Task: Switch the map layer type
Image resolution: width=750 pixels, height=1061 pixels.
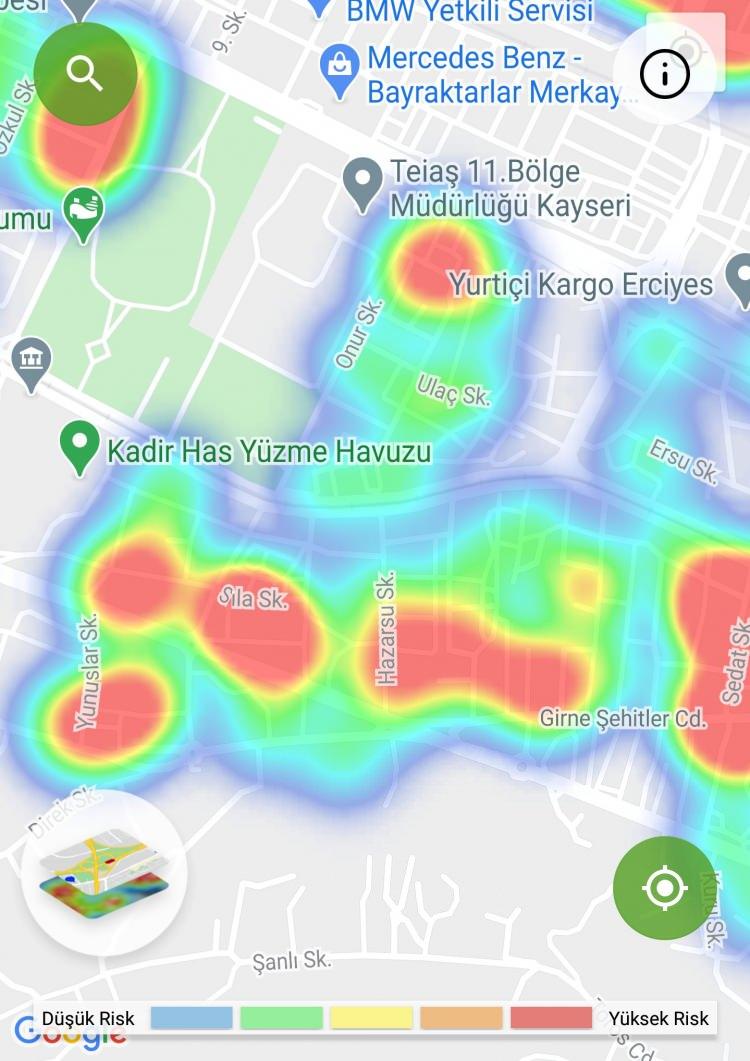Action: tap(103, 871)
